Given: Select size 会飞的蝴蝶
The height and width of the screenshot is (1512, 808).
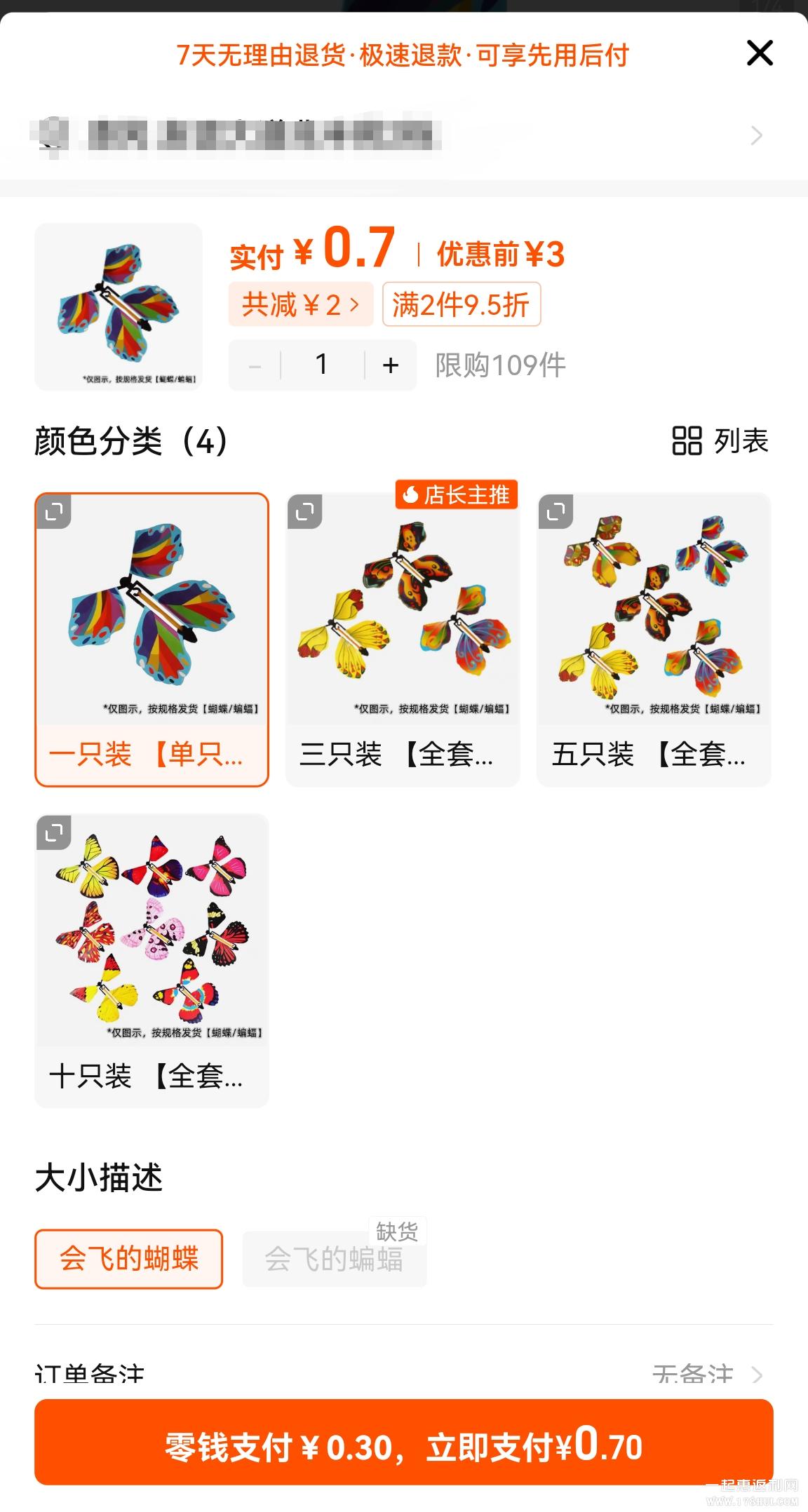Looking at the screenshot, I should [x=128, y=1259].
